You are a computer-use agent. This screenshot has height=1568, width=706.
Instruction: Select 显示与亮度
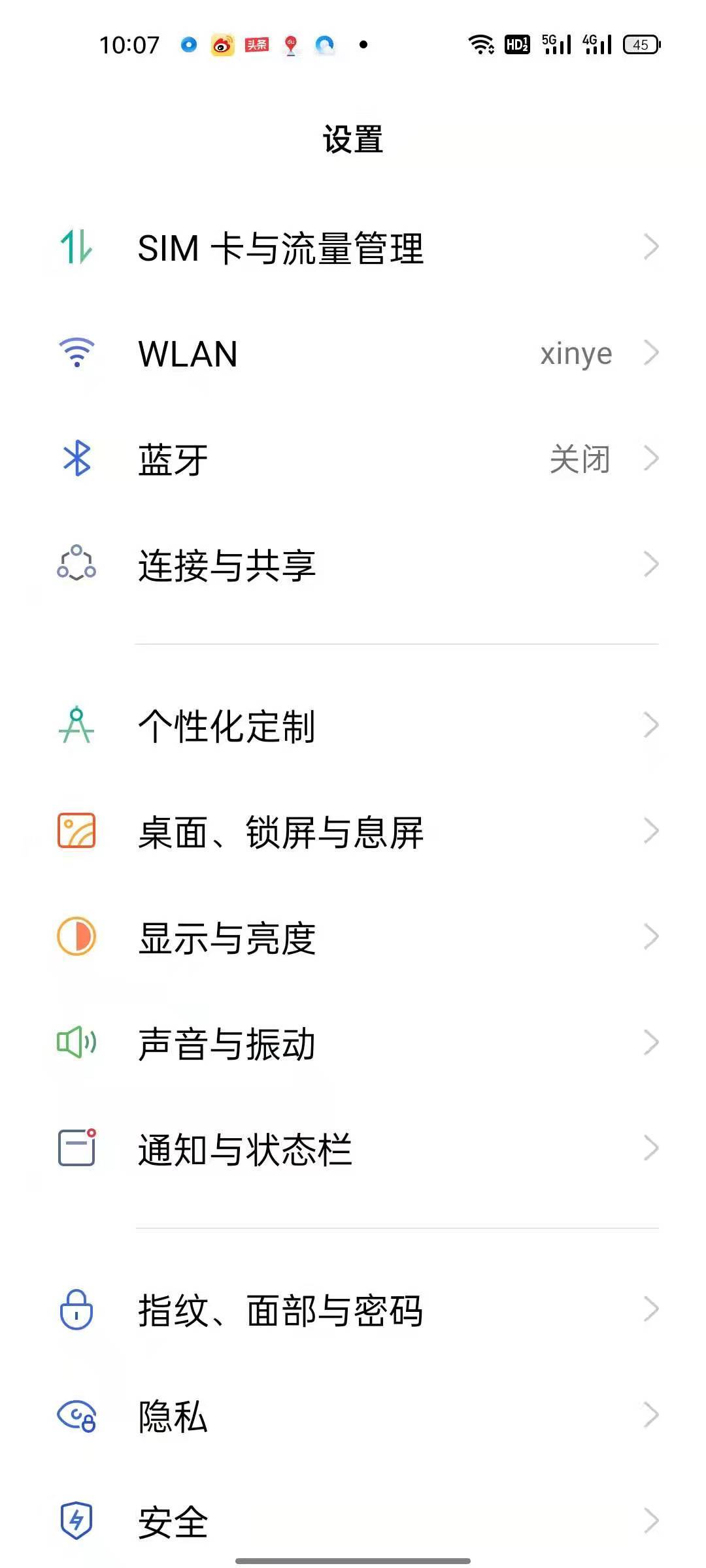pyautogui.click(x=227, y=938)
